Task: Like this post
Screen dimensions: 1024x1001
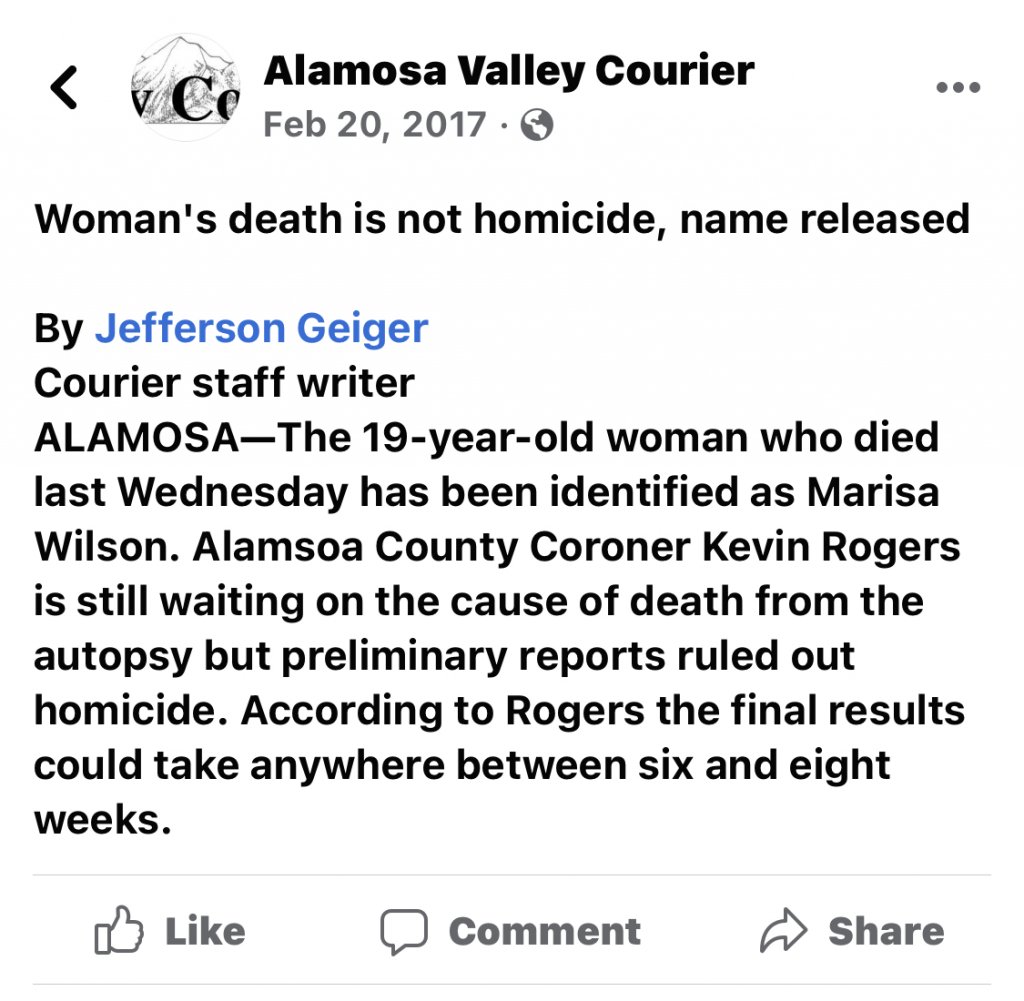Action: (x=170, y=931)
